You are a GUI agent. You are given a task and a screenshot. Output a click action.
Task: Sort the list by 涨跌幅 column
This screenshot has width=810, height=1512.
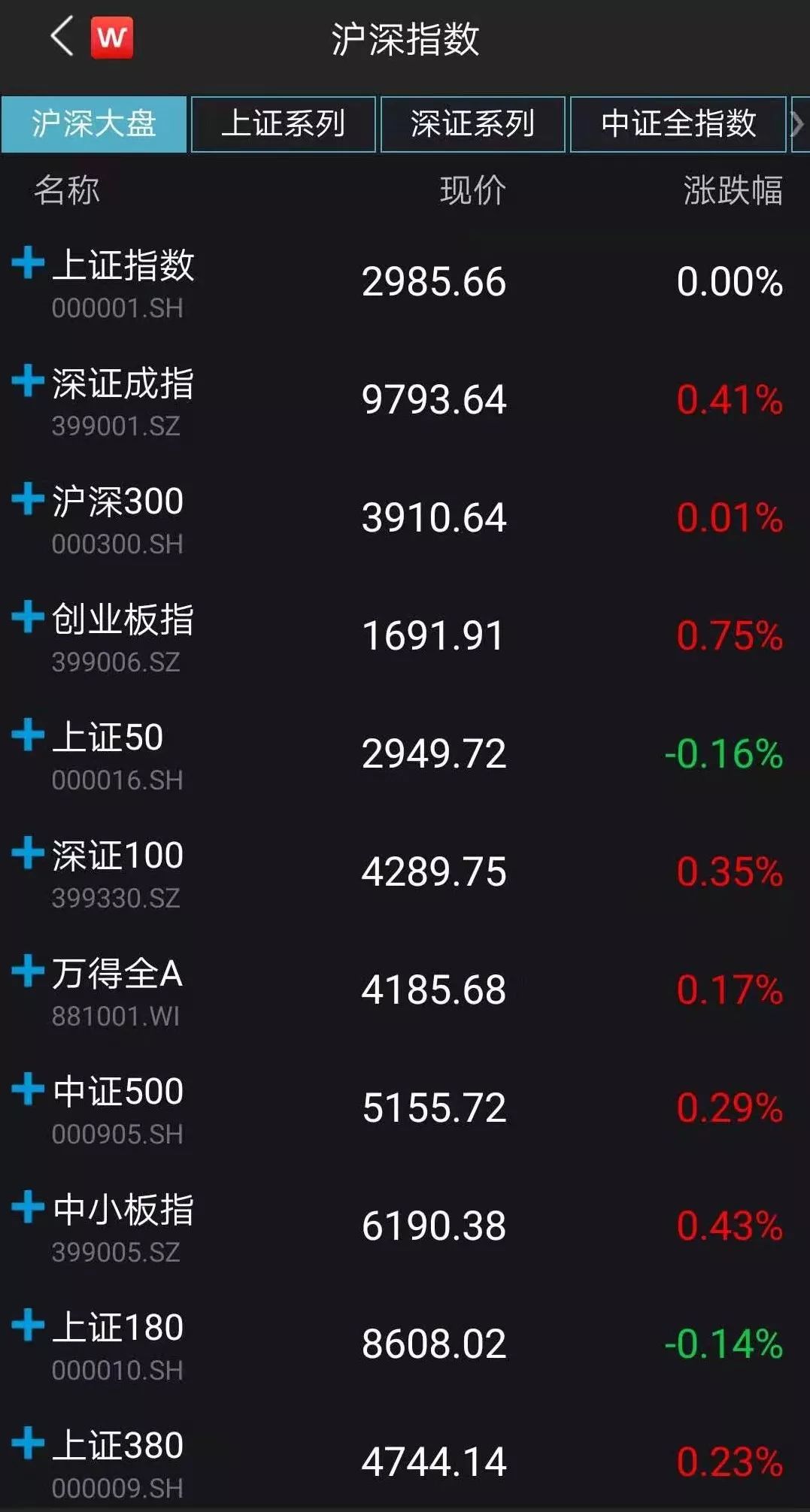[x=733, y=190]
